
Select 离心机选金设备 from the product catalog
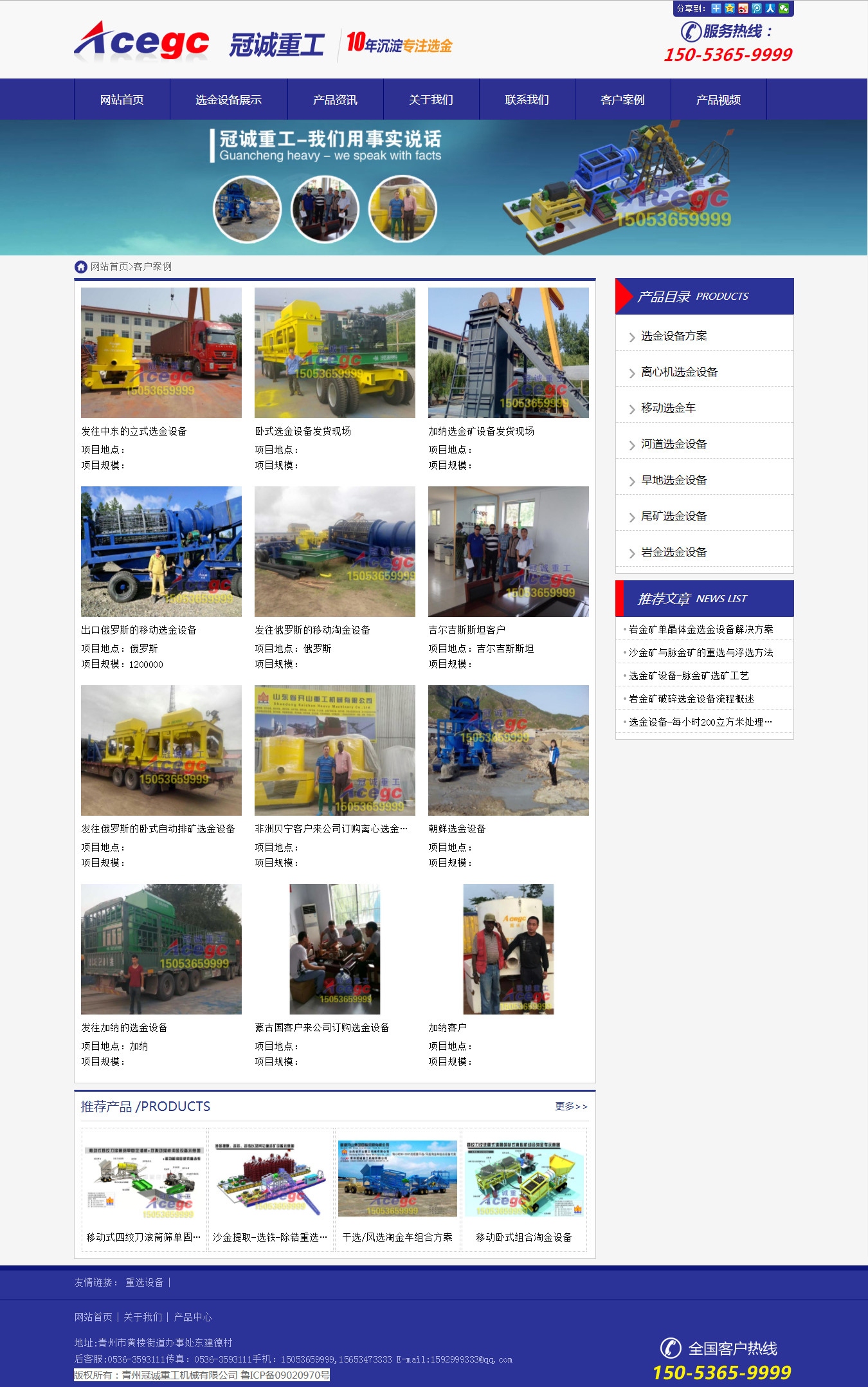pyautogui.click(x=679, y=372)
